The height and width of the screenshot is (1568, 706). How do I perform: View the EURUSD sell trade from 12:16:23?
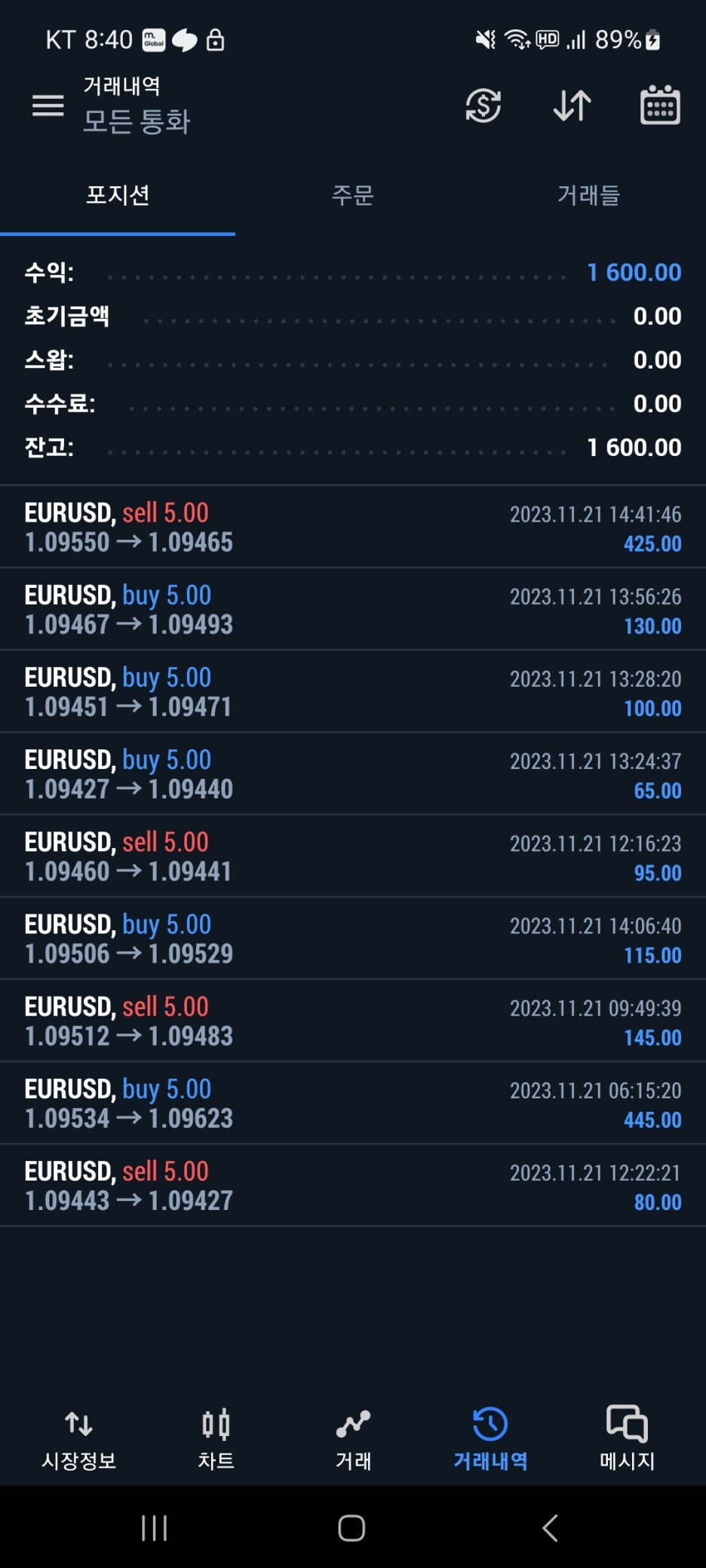[x=353, y=856]
